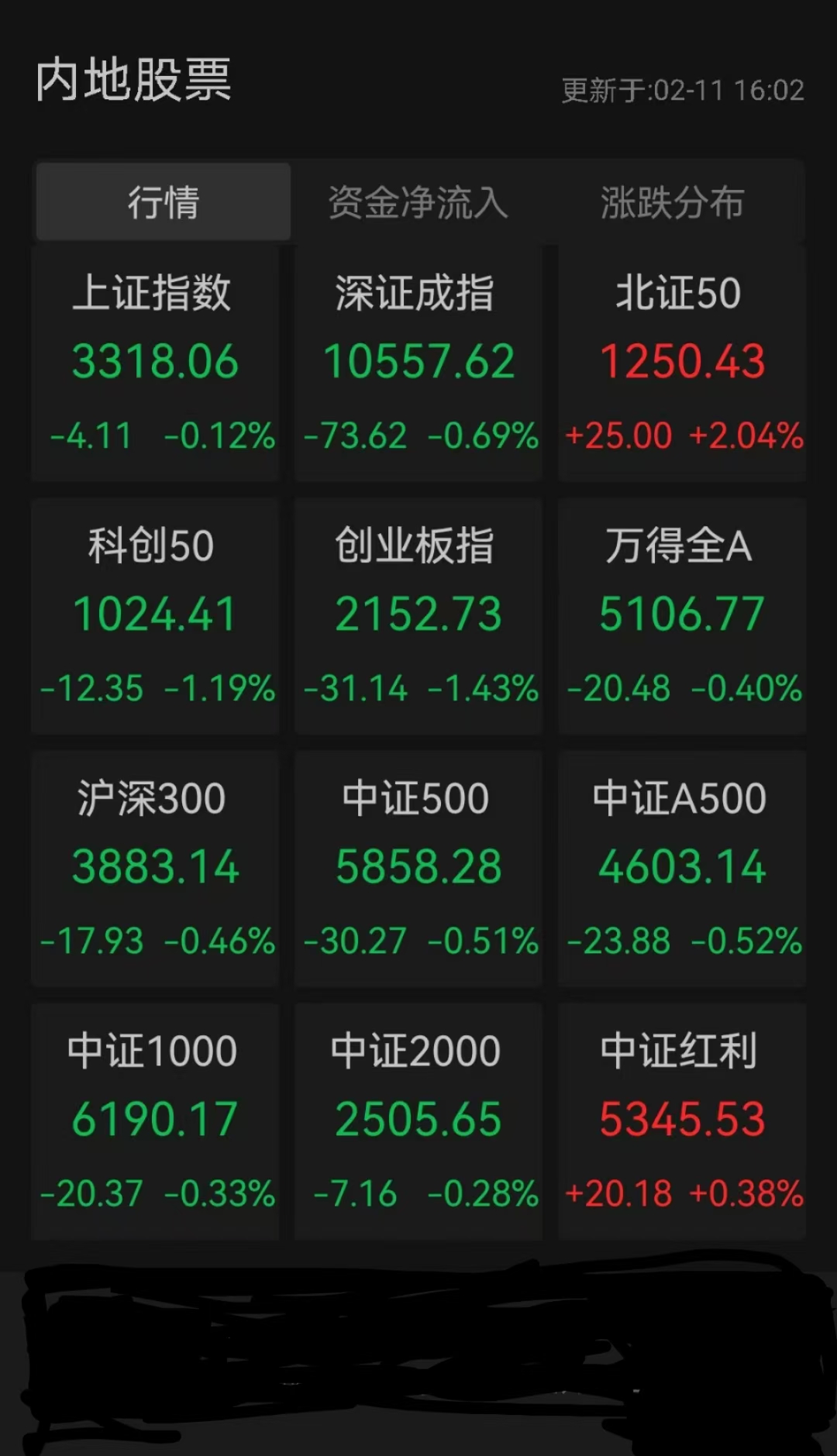837x1456 pixels.
Task: Switch to the 资金净流入 tab
Action: 418,202
